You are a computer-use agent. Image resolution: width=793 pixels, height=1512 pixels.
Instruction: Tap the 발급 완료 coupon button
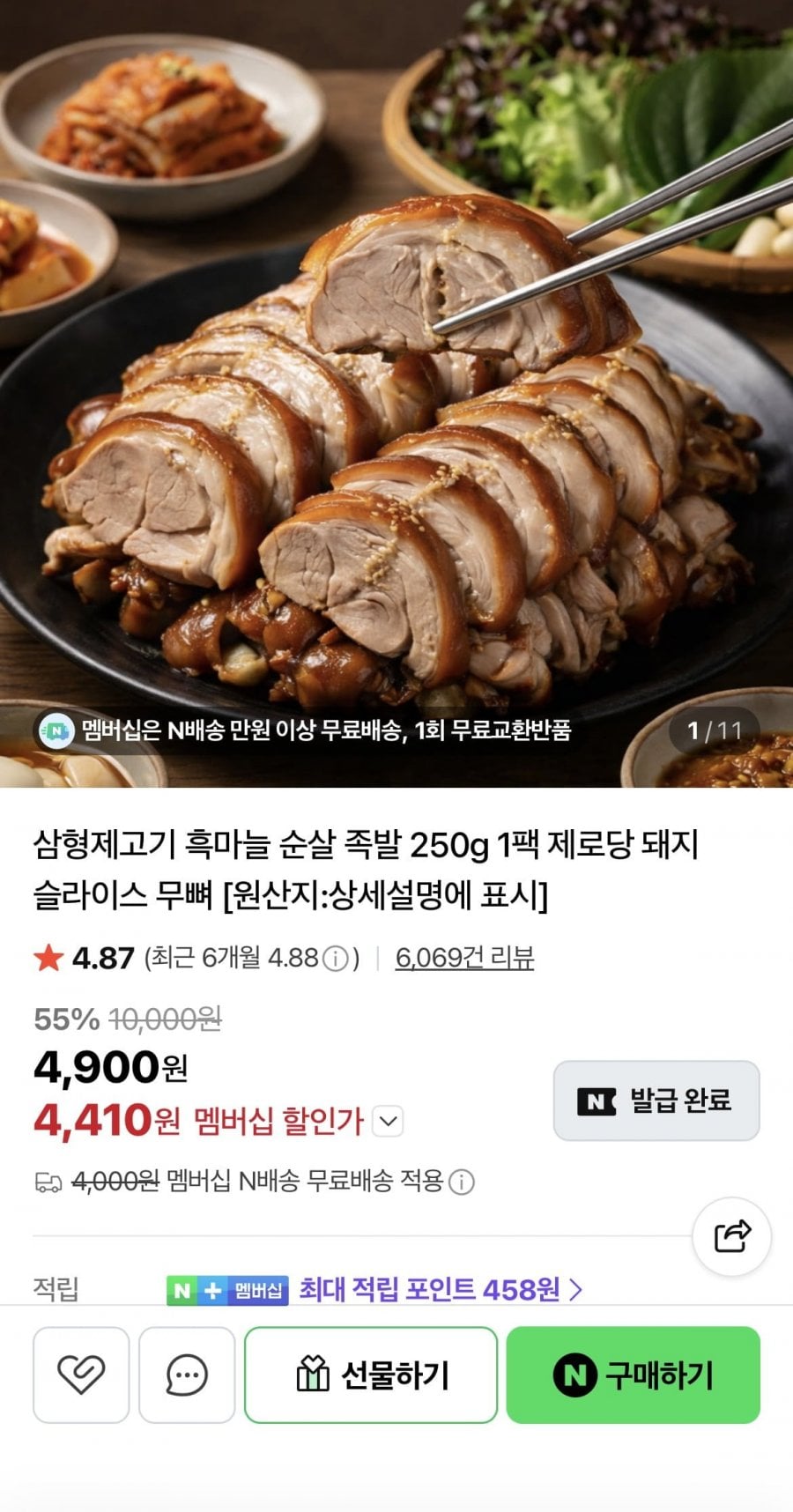[x=656, y=1101]
